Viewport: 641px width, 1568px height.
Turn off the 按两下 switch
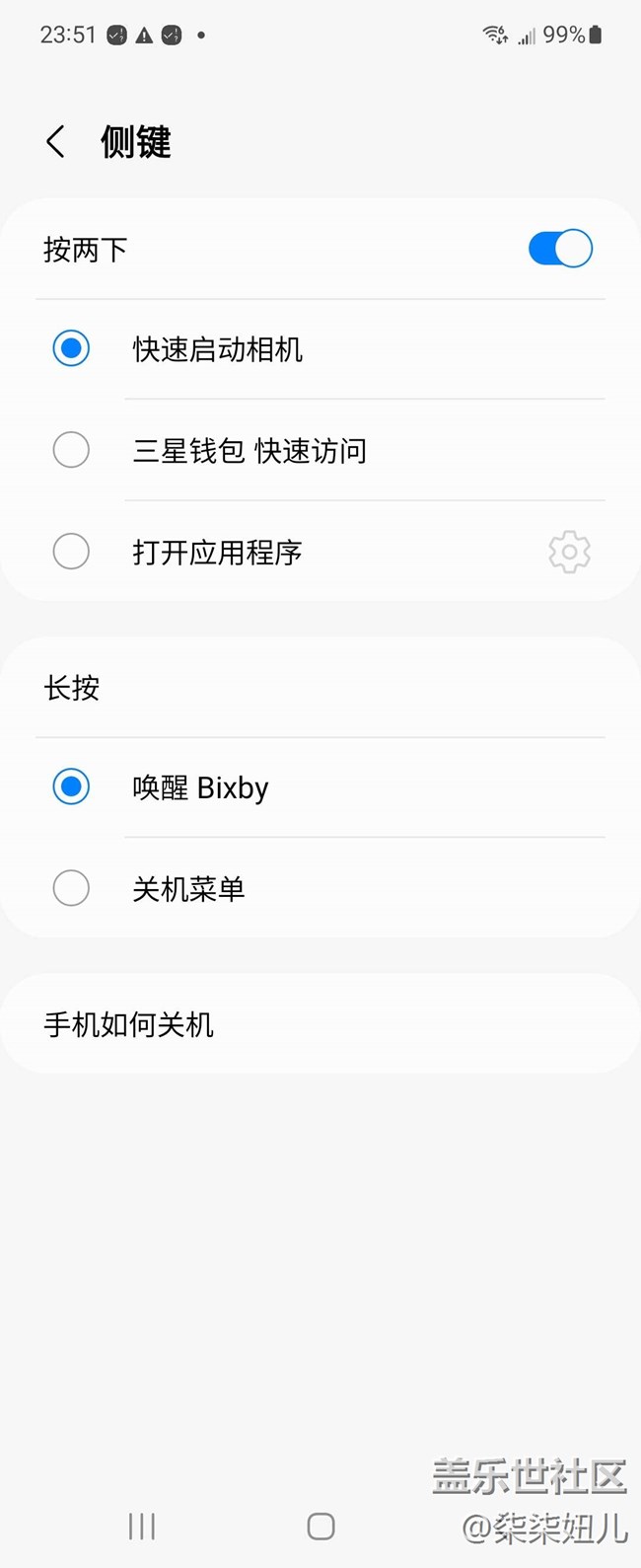click(x=560, y=249)
